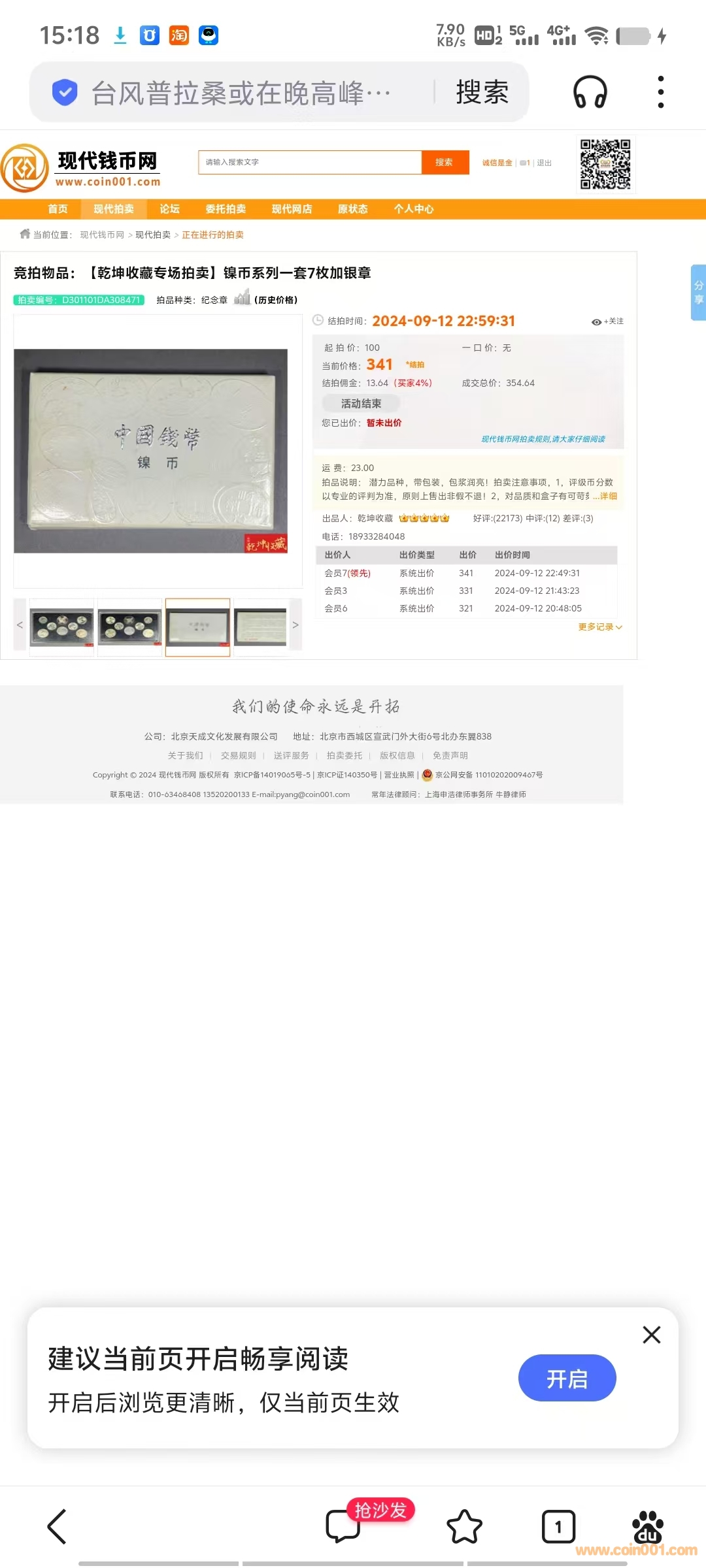Switch to the 论坛 tab
This screenshot has width=706, height=1568.
(x=169, y=209)
